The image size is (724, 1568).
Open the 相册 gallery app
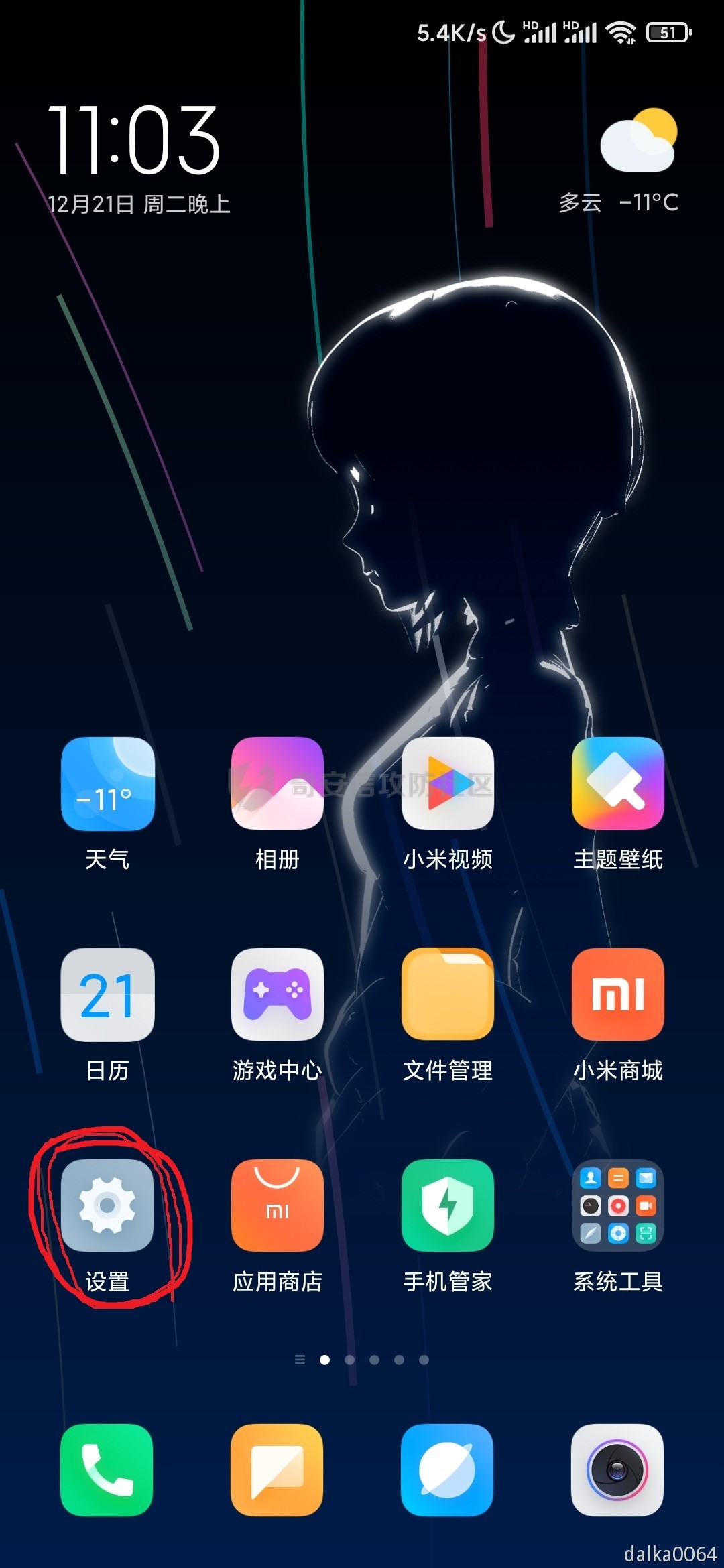pos(278,784)
